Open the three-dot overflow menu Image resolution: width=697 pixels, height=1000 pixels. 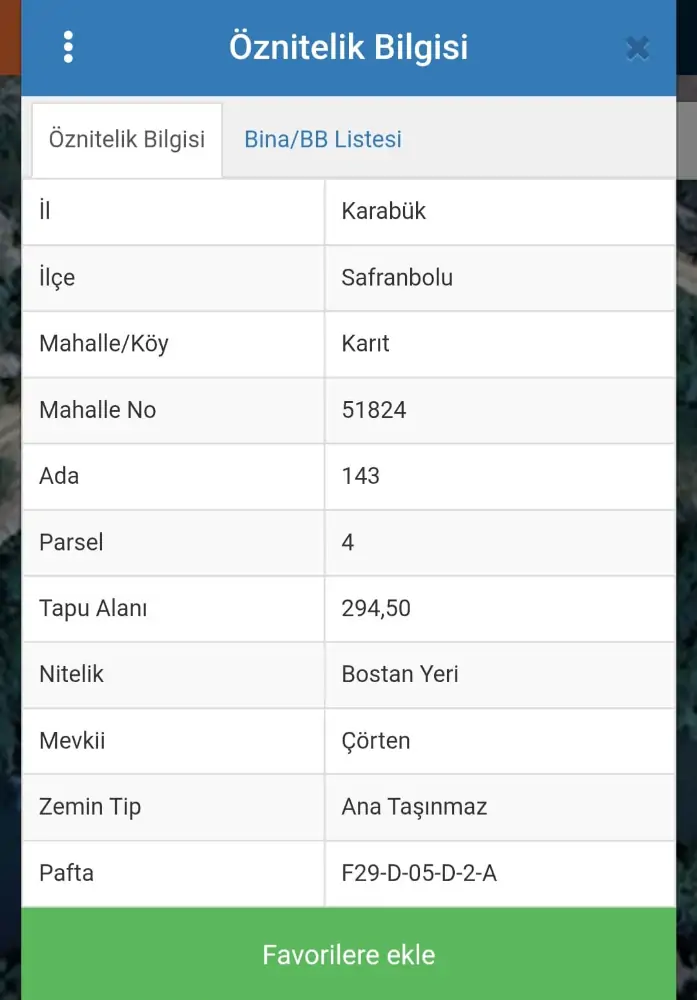(68, 47)
